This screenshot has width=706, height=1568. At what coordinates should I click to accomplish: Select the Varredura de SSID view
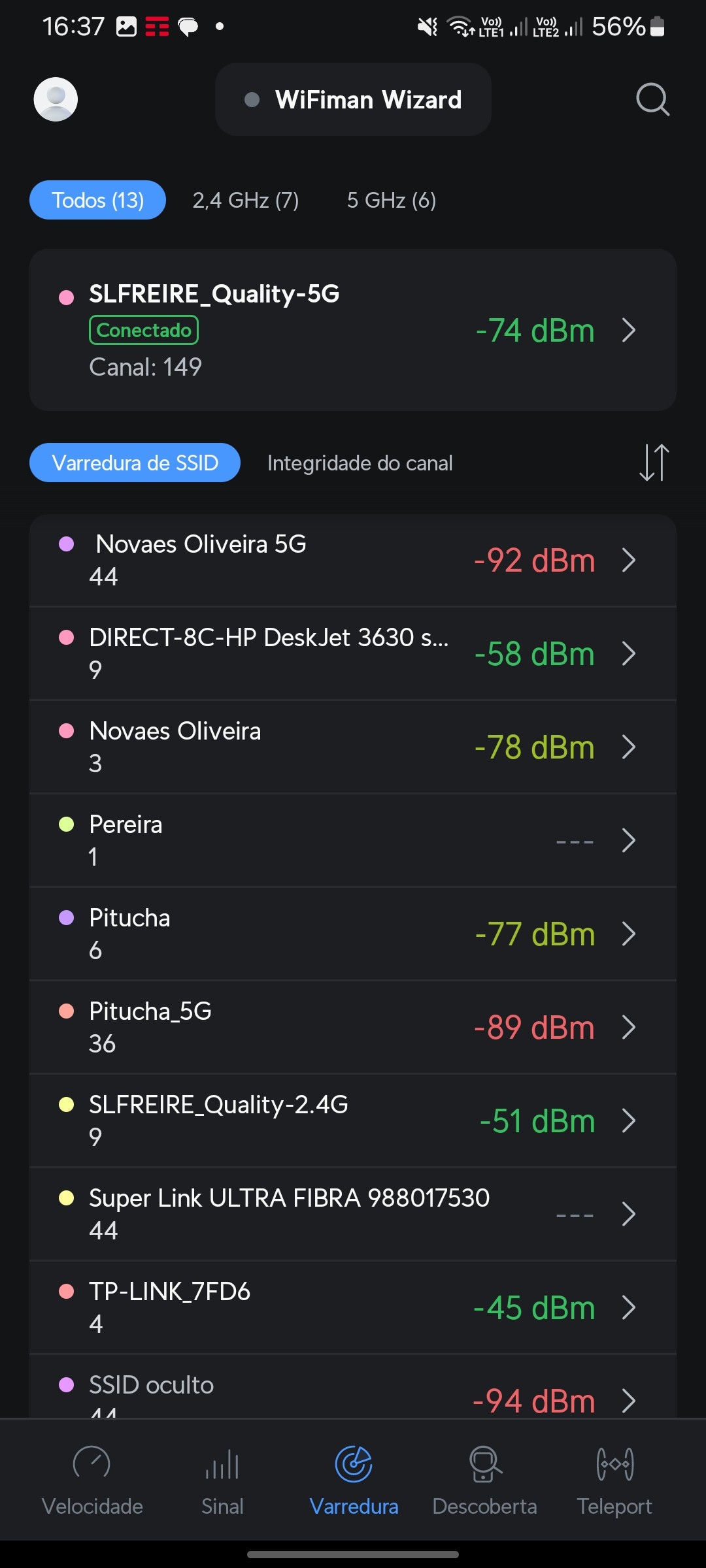point(135,463)
